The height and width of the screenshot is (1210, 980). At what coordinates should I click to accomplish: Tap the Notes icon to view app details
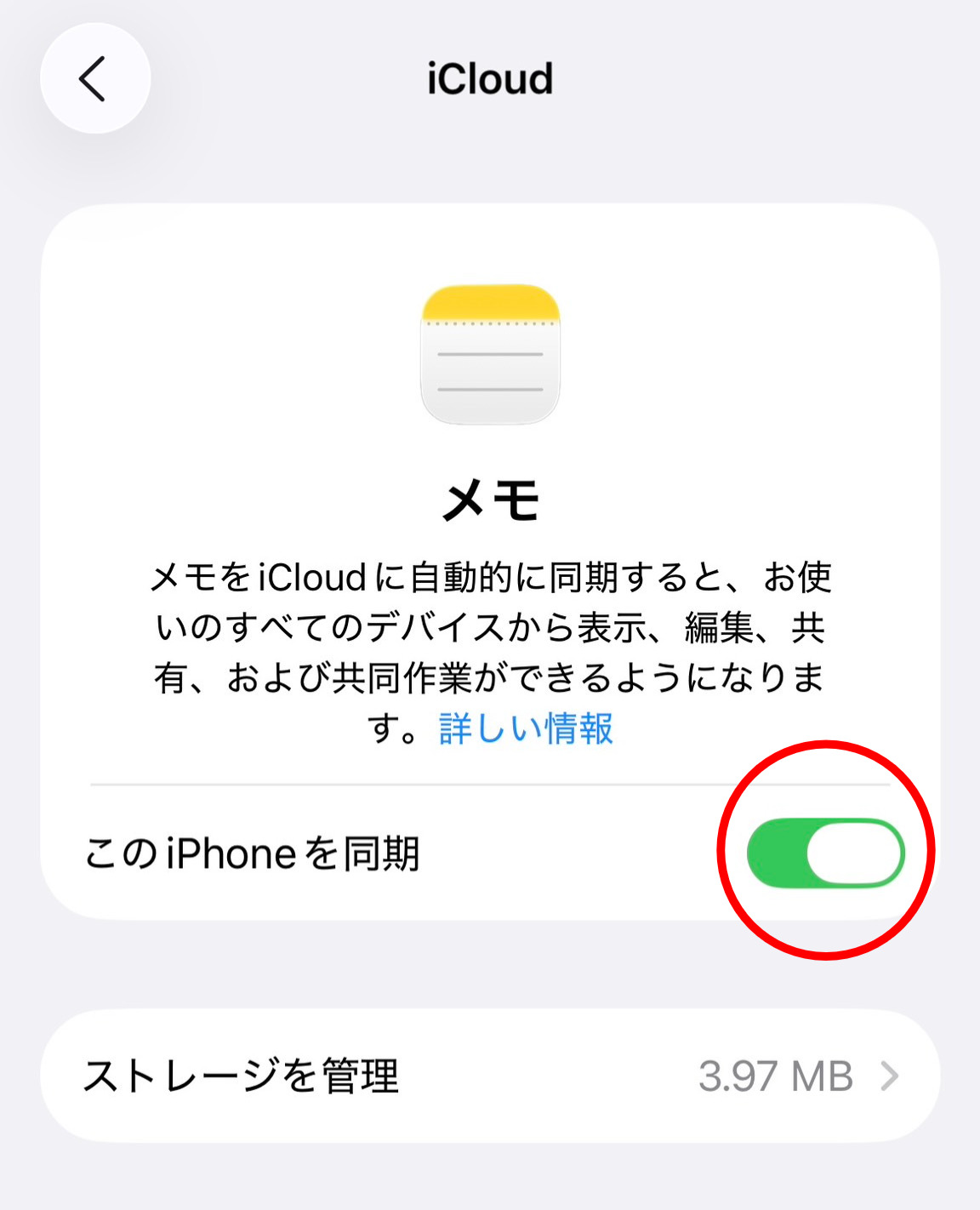(492, 352)
